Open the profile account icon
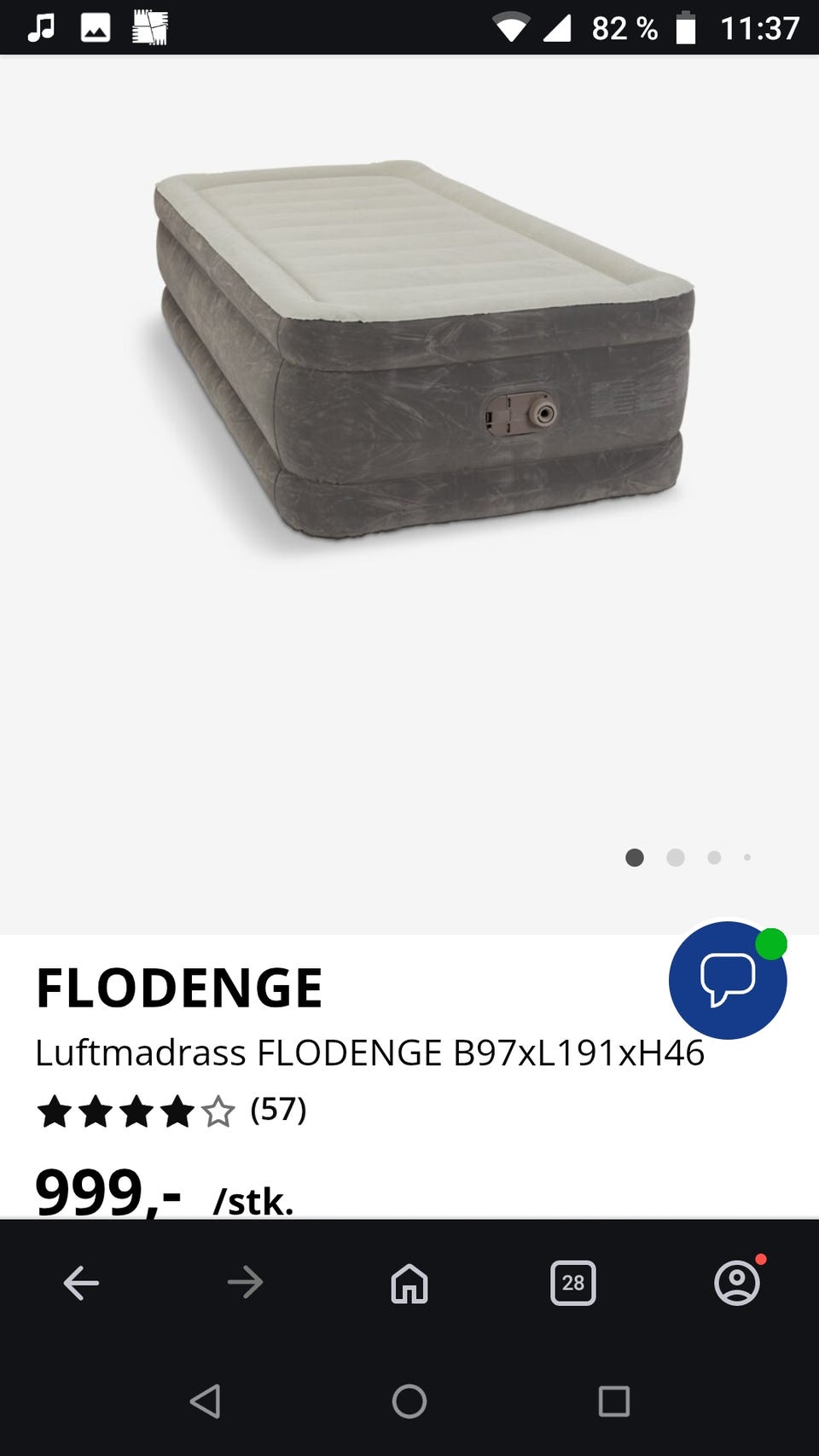 737,1282
